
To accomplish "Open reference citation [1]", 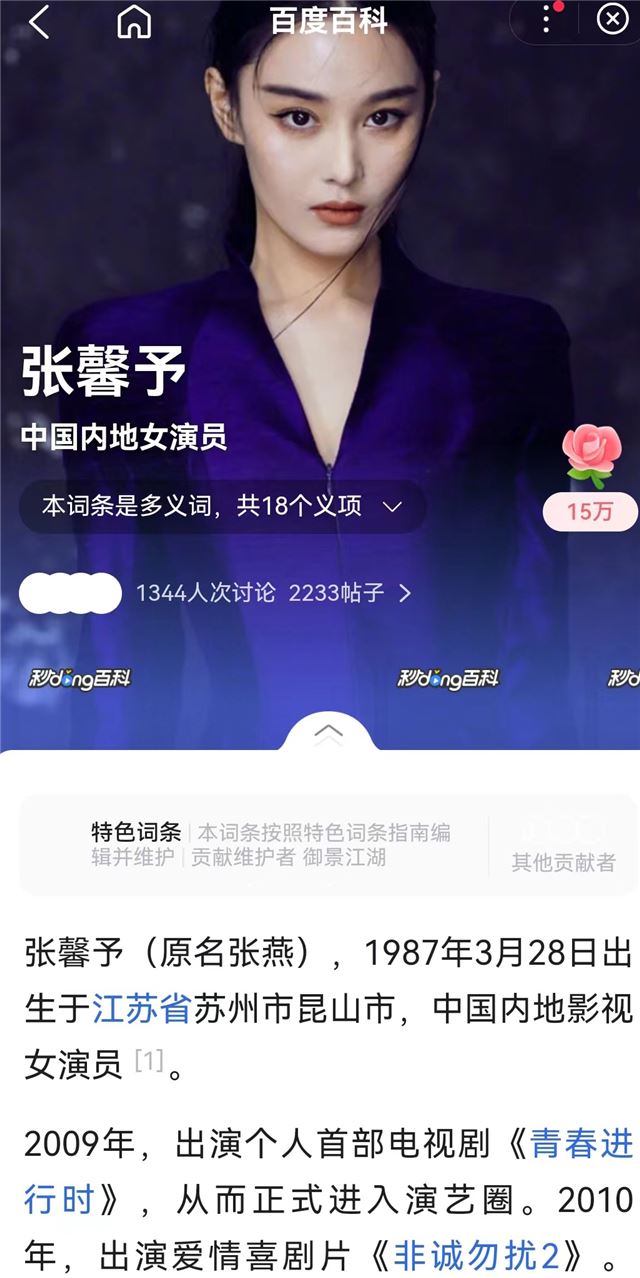I will click(x=148, y=1061).
